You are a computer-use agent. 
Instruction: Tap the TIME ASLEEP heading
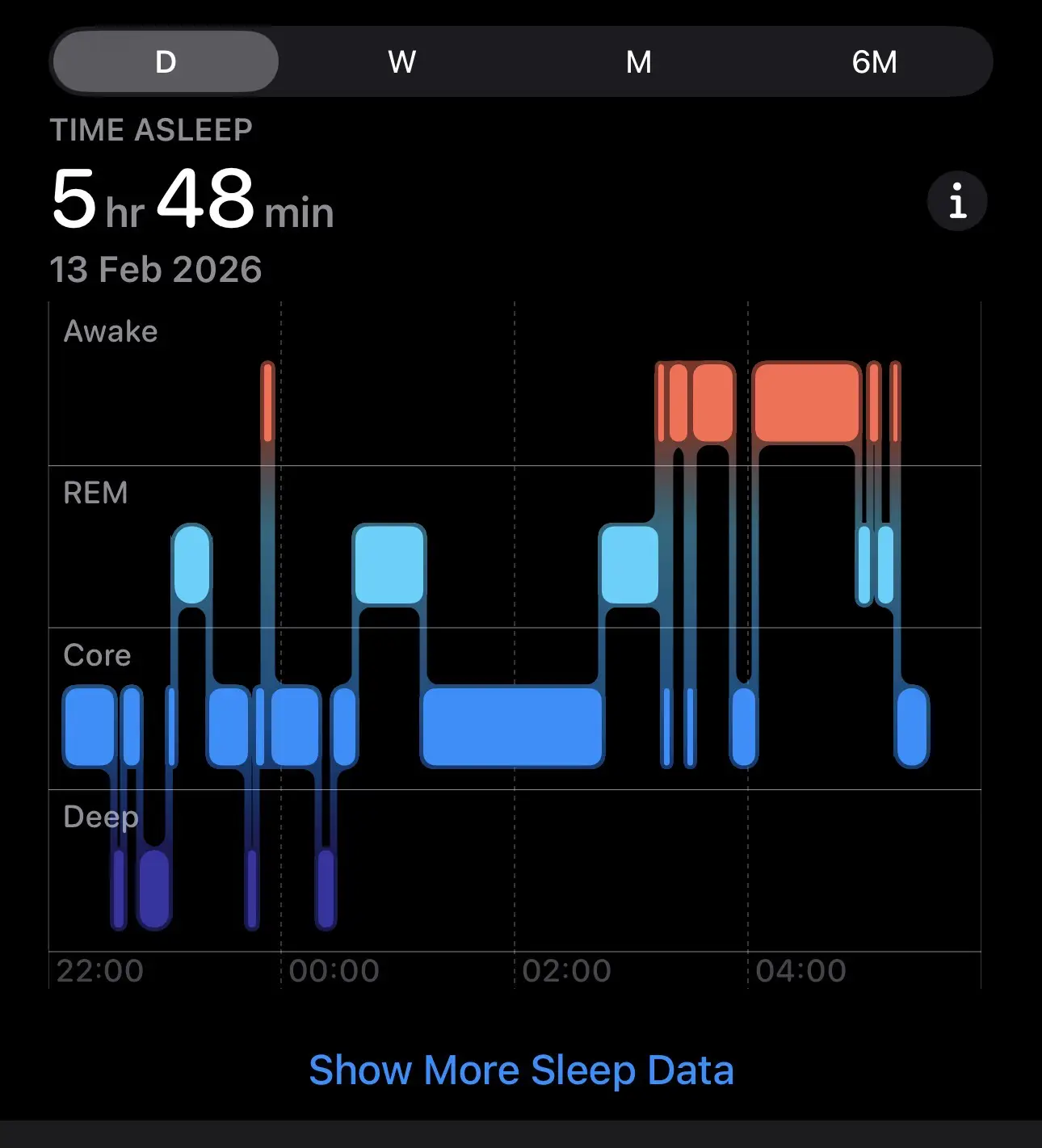coord(151,129)
